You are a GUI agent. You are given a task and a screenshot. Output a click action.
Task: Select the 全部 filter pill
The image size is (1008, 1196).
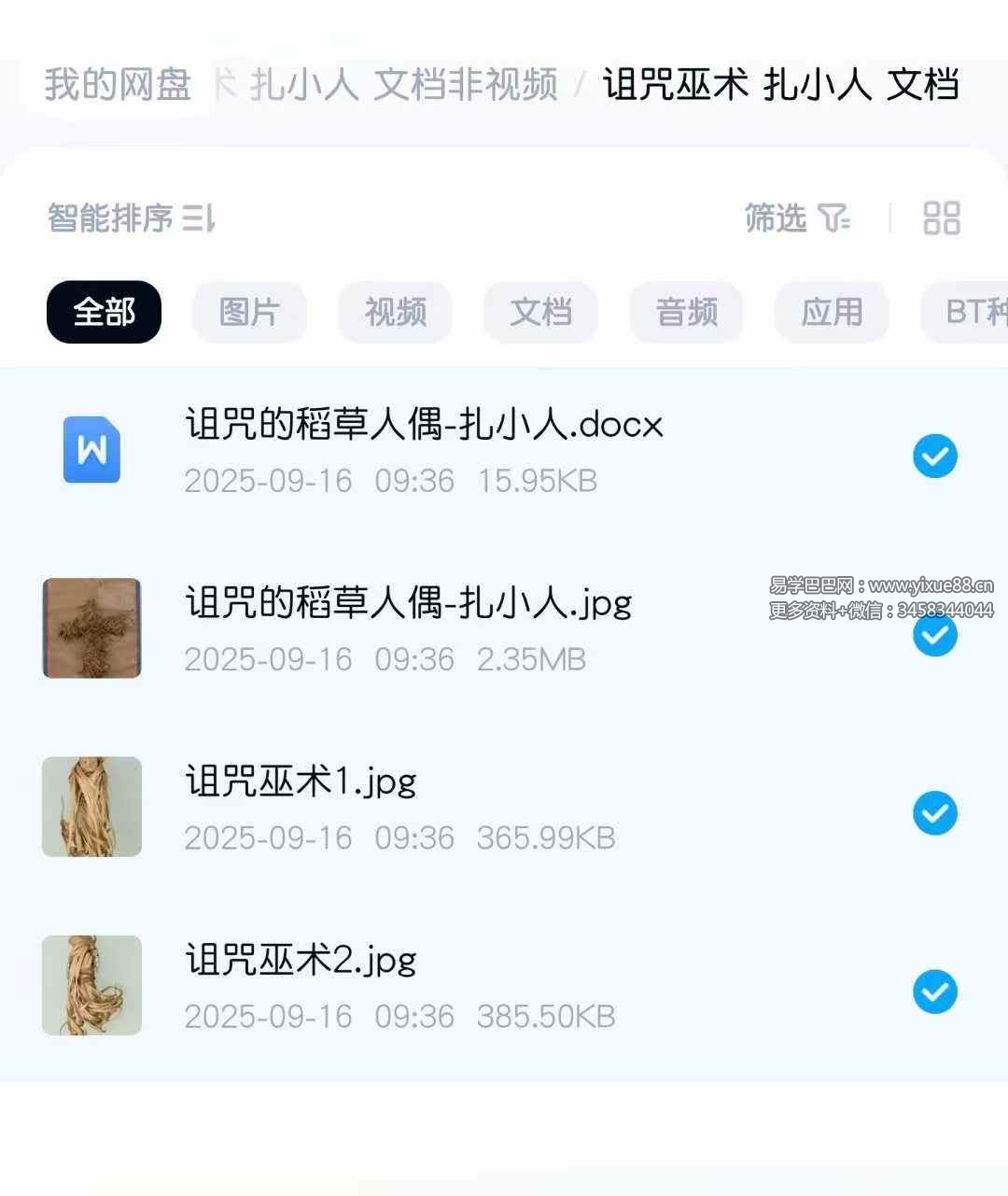[x=103, y=312]
